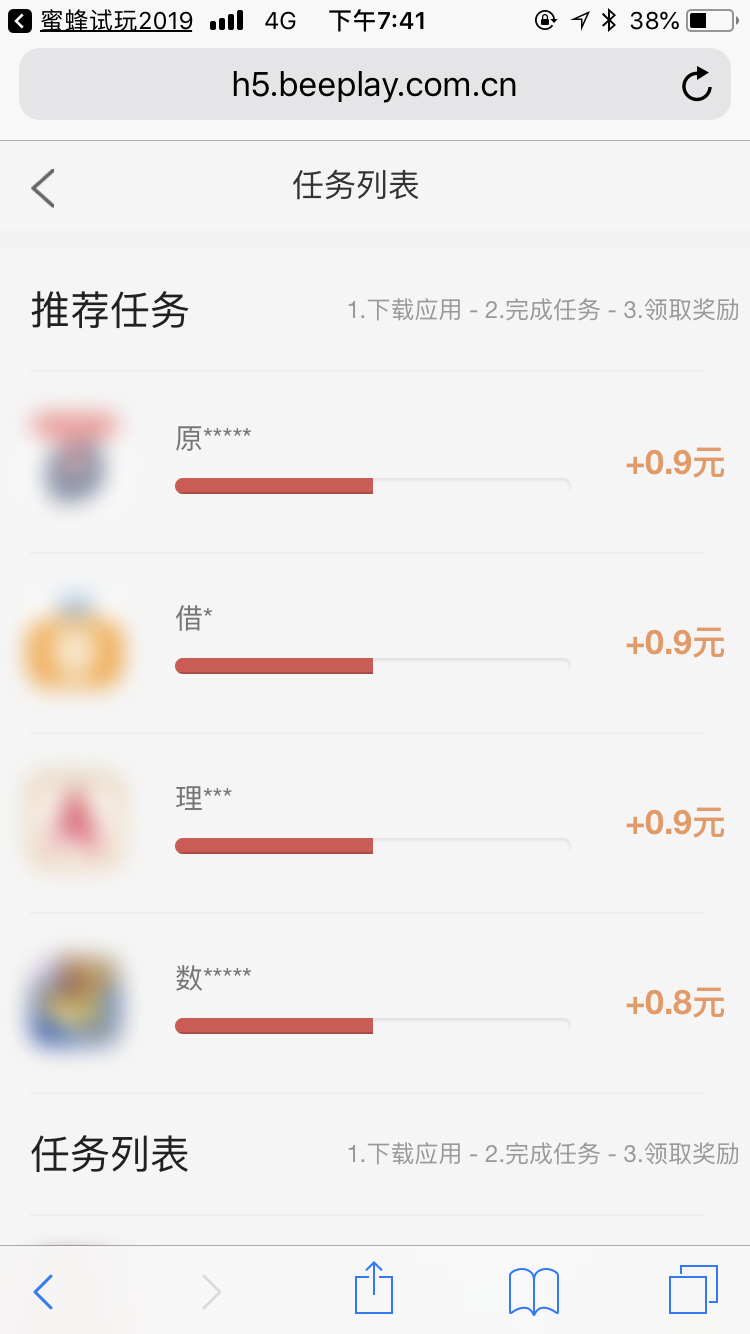
Task: Tap the h5.beeplay.com.cn address bar
Action: pos(375,84)
